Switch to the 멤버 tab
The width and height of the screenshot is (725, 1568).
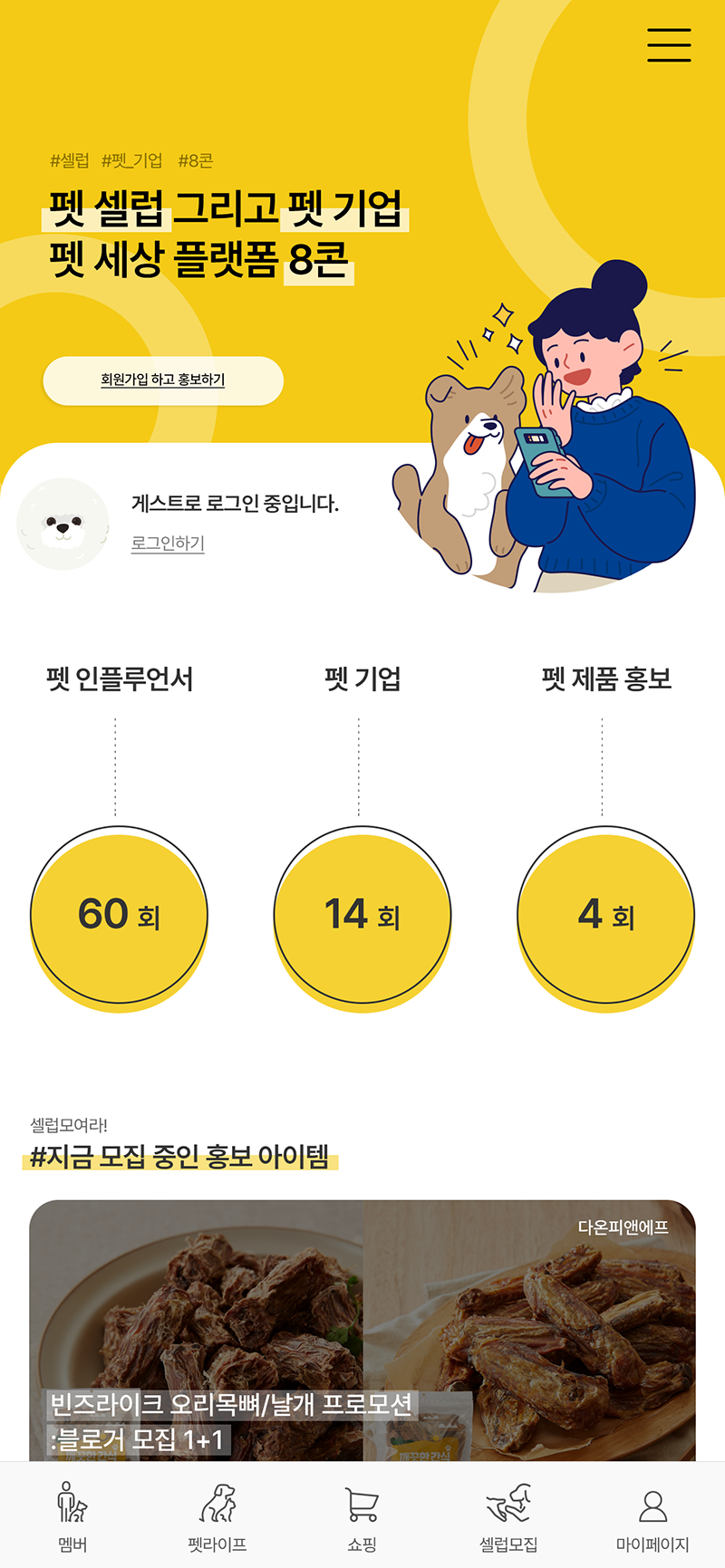pyautogui.click(x=72, y=1517)
